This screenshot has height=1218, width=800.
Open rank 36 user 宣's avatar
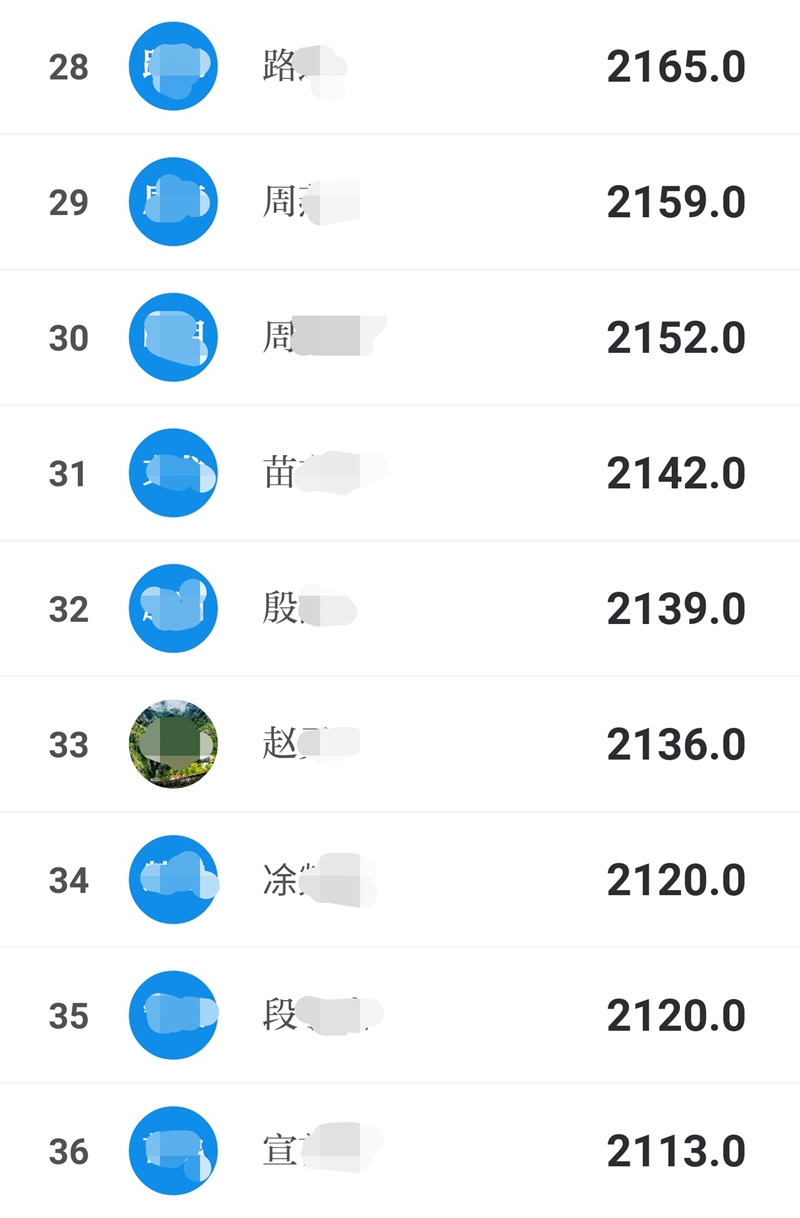(173, 1151)
